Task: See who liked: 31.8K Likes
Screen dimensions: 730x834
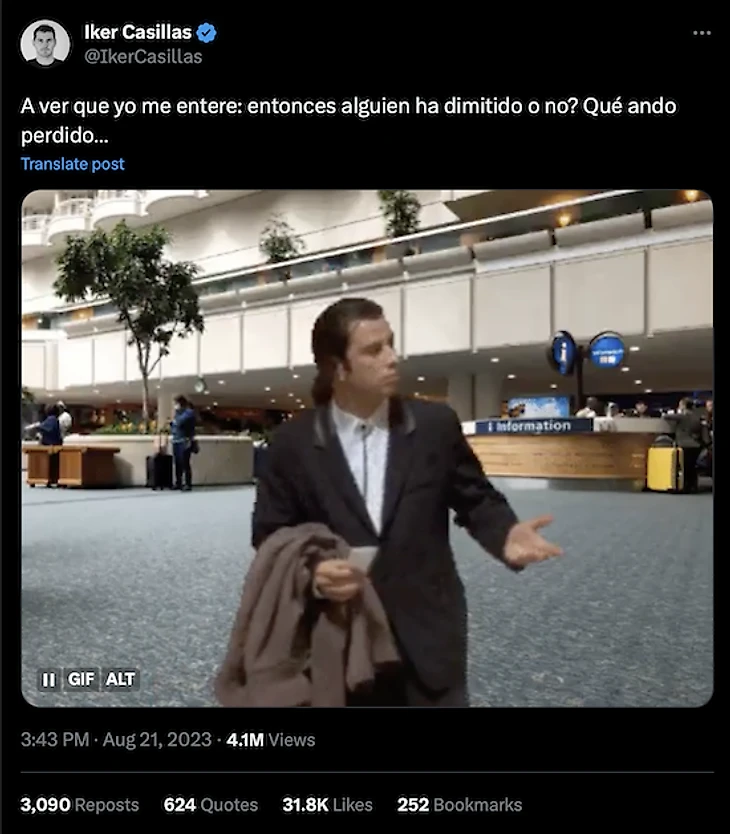Action: 327,804
